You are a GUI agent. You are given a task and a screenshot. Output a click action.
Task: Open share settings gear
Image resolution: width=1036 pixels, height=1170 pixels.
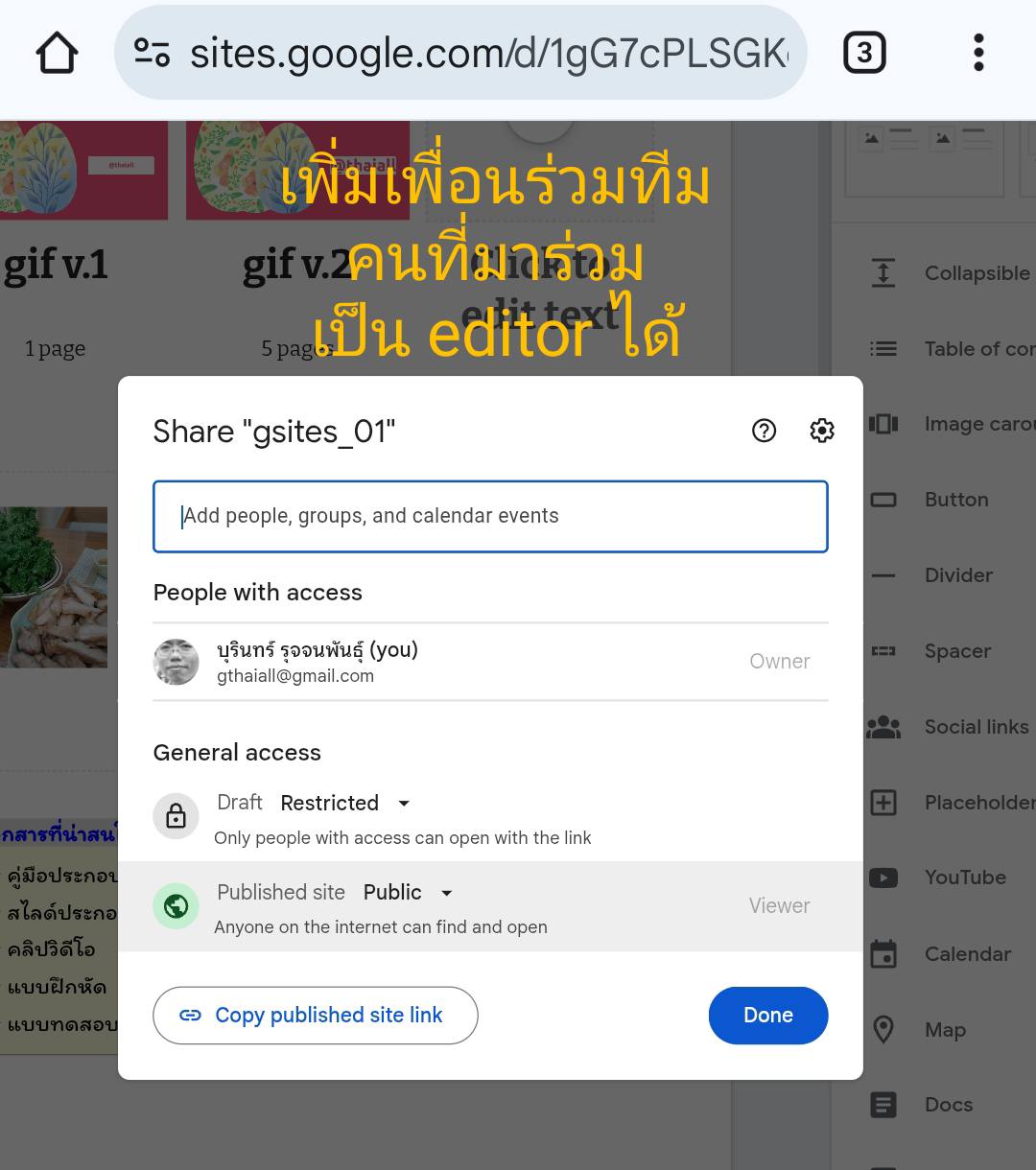822,431
